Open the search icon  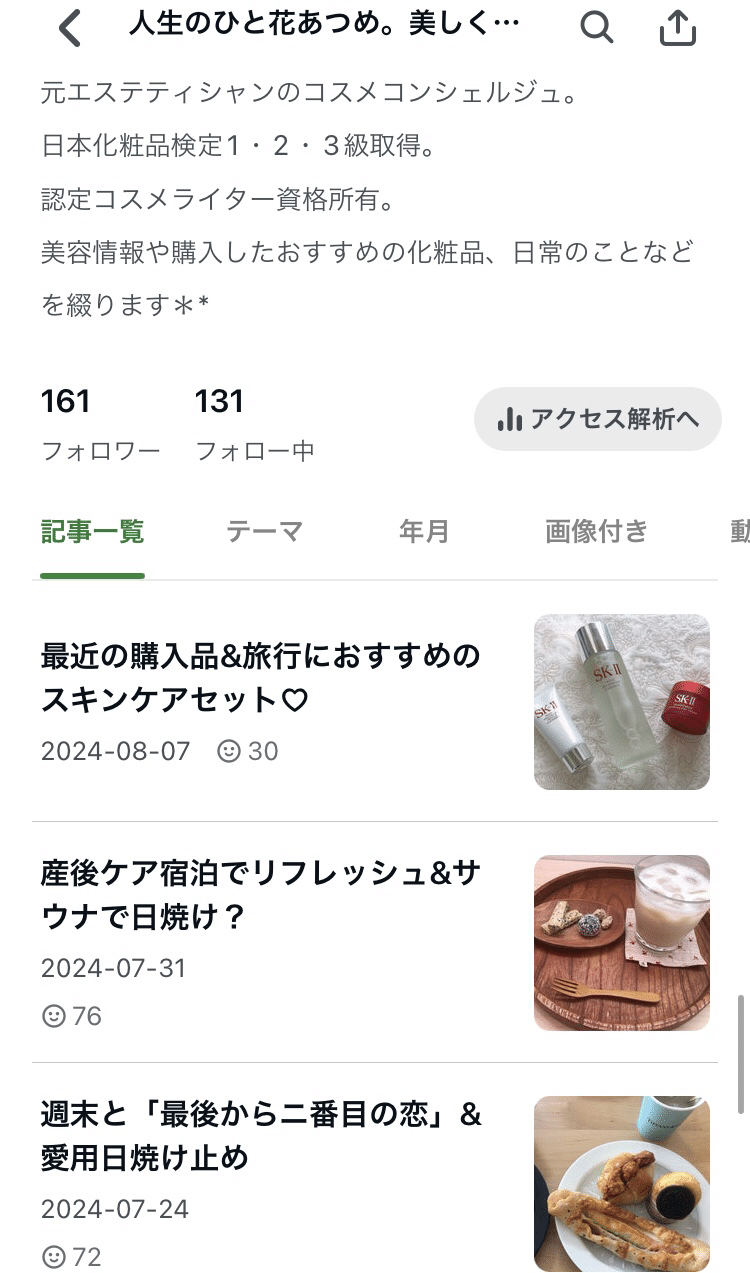(x=597, y=27)
